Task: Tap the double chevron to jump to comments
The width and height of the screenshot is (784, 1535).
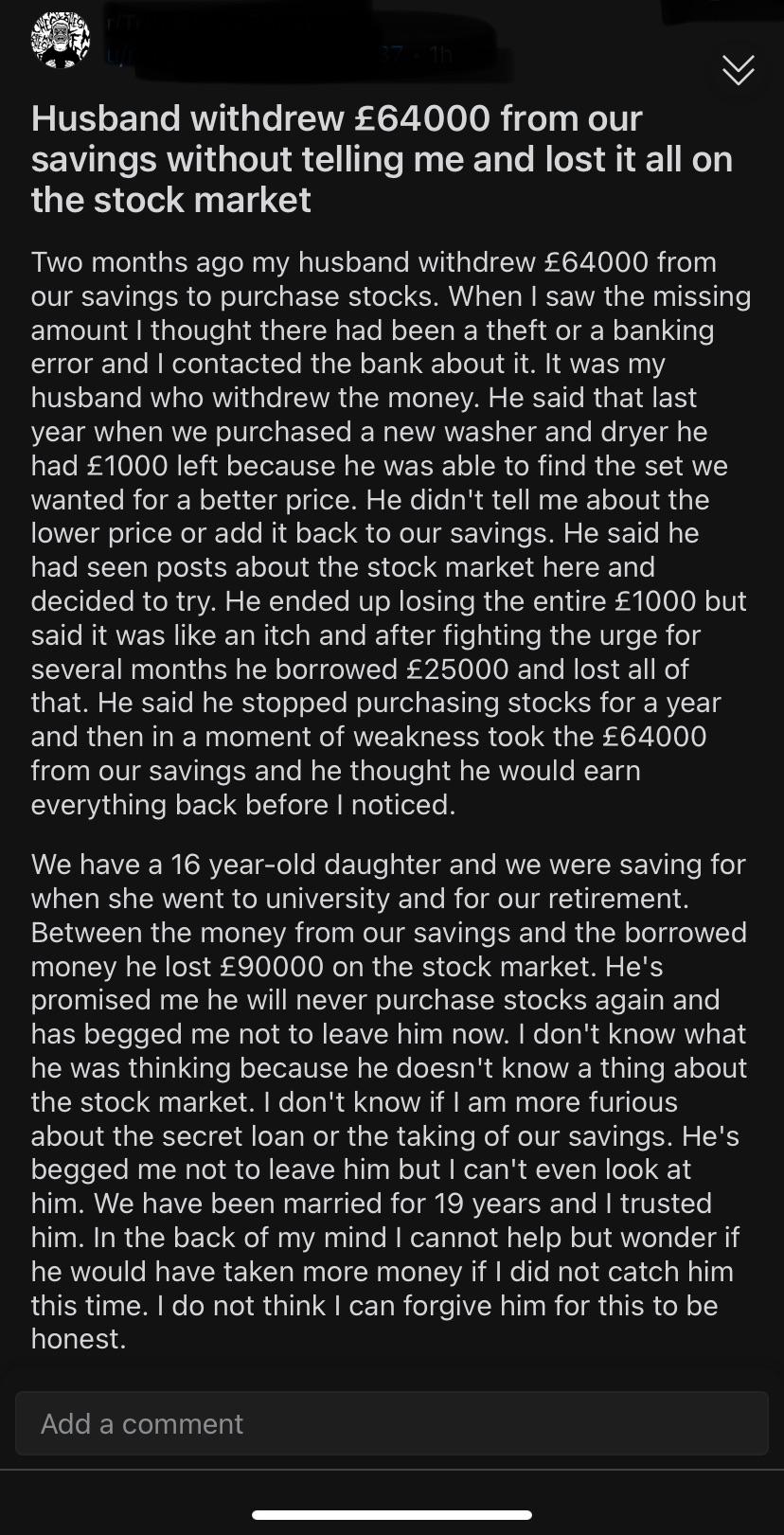Action: click(738, 70)
